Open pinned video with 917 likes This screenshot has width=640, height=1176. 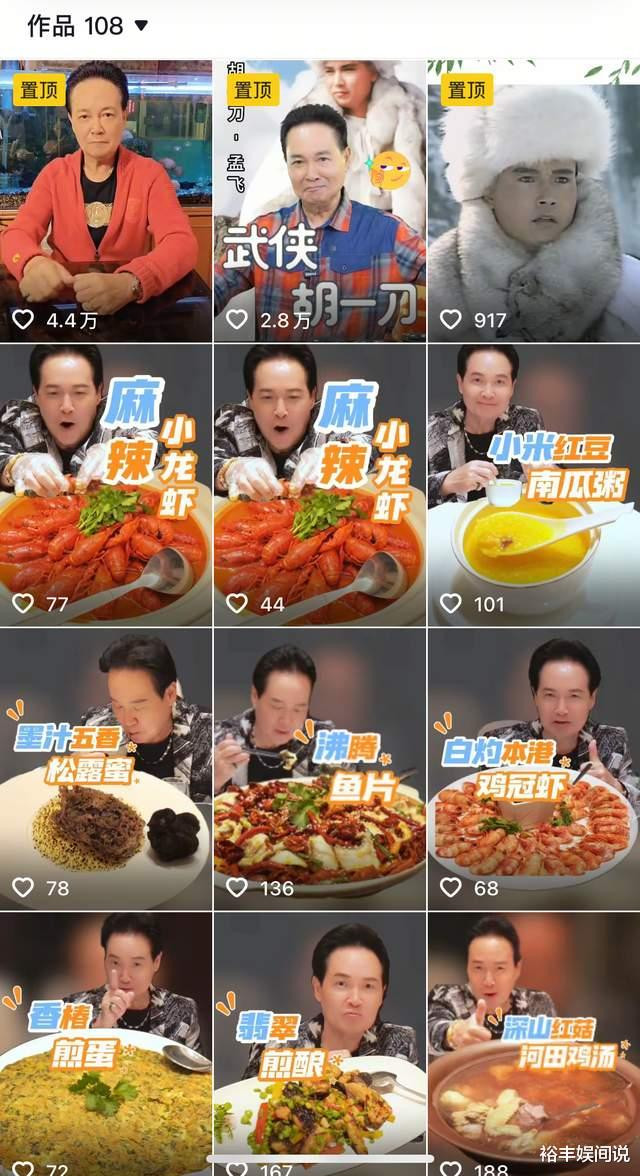coord(533,200)
